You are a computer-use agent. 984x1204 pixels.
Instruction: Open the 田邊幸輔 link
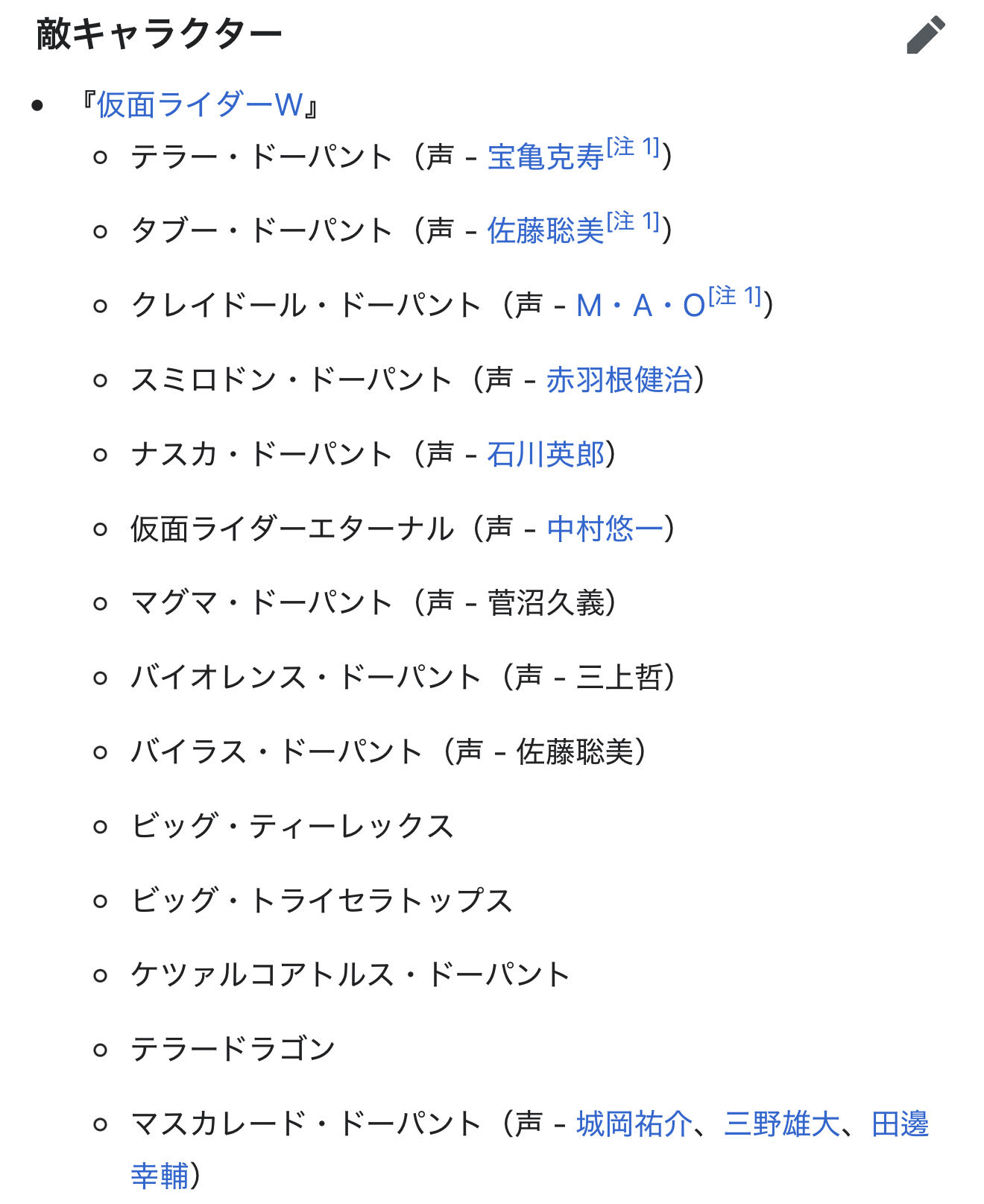coord(900,1123)
